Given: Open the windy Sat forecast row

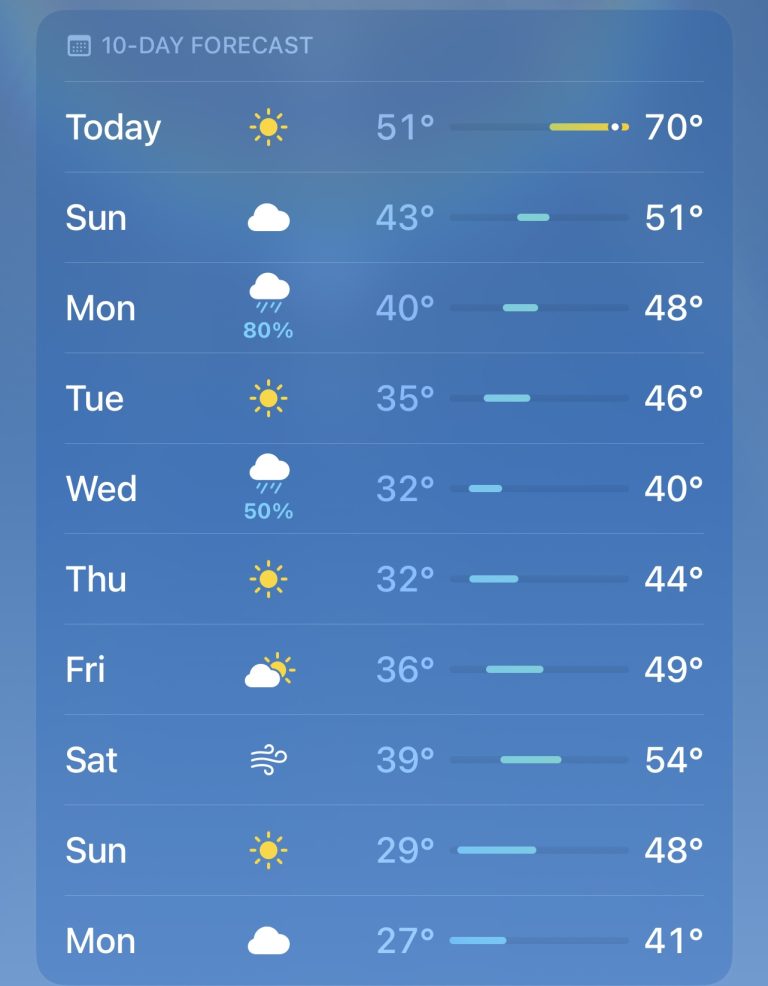Looking at the screenshot, I should pyautogui.click(x=384, y=760).
